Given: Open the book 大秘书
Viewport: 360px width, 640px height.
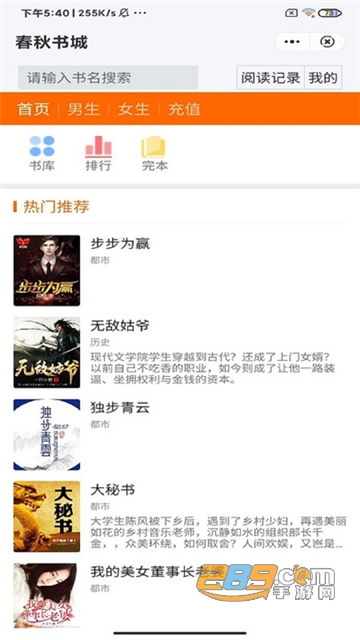Looking at the screenshot, I should click(x=180, y=517).
